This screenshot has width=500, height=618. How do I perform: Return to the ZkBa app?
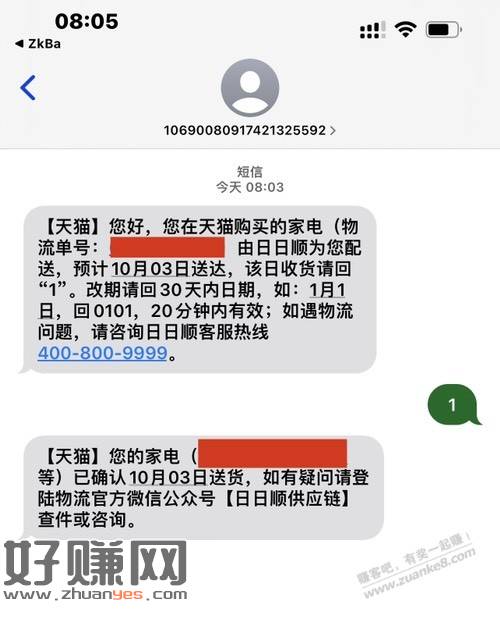coord(38,44)
